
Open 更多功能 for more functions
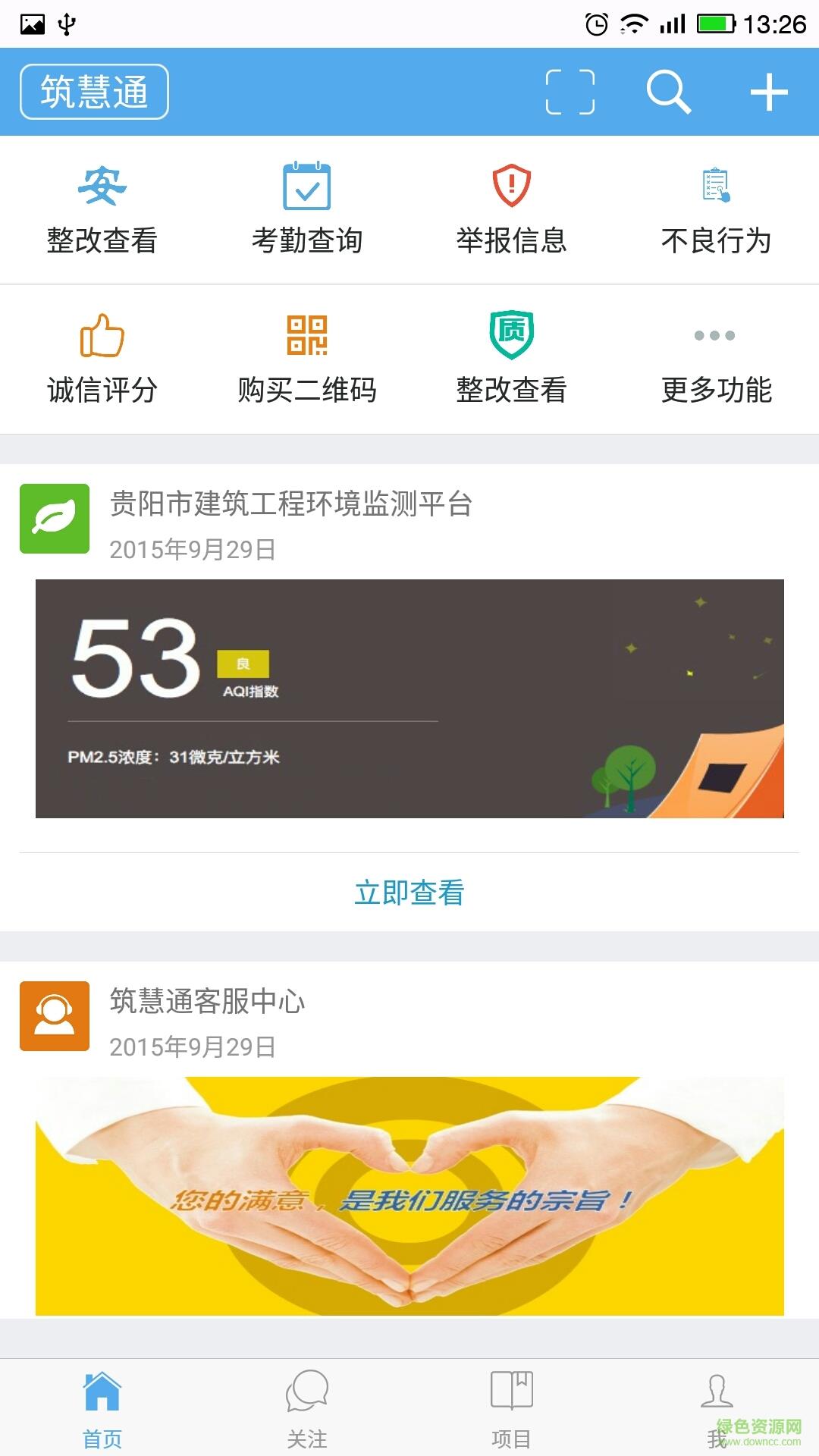[716, 358]
